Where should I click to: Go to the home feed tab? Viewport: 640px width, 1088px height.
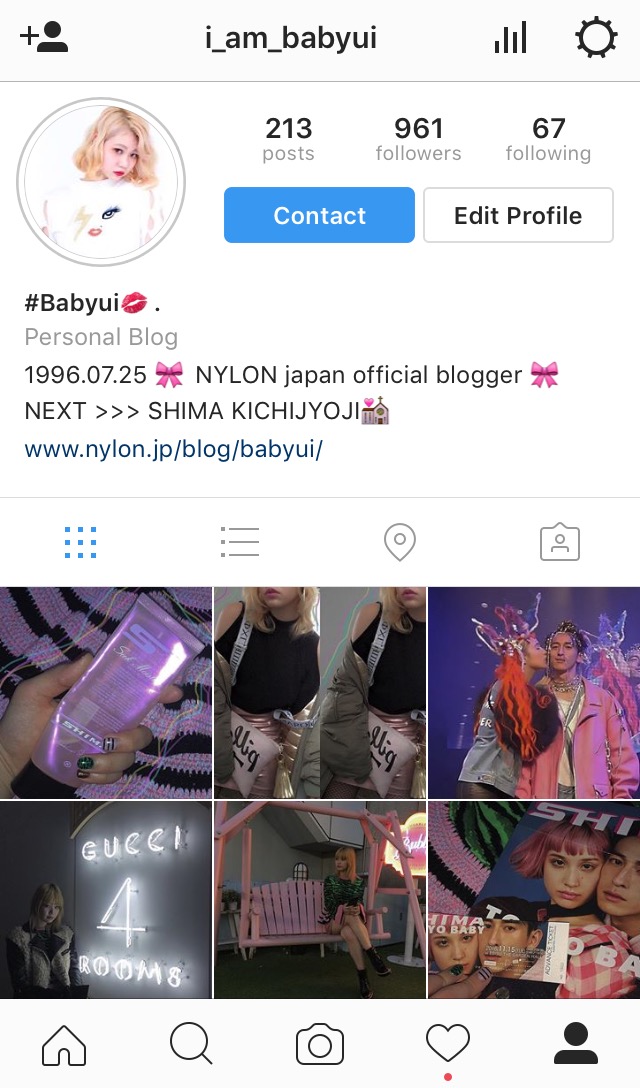coord(64,1045)
